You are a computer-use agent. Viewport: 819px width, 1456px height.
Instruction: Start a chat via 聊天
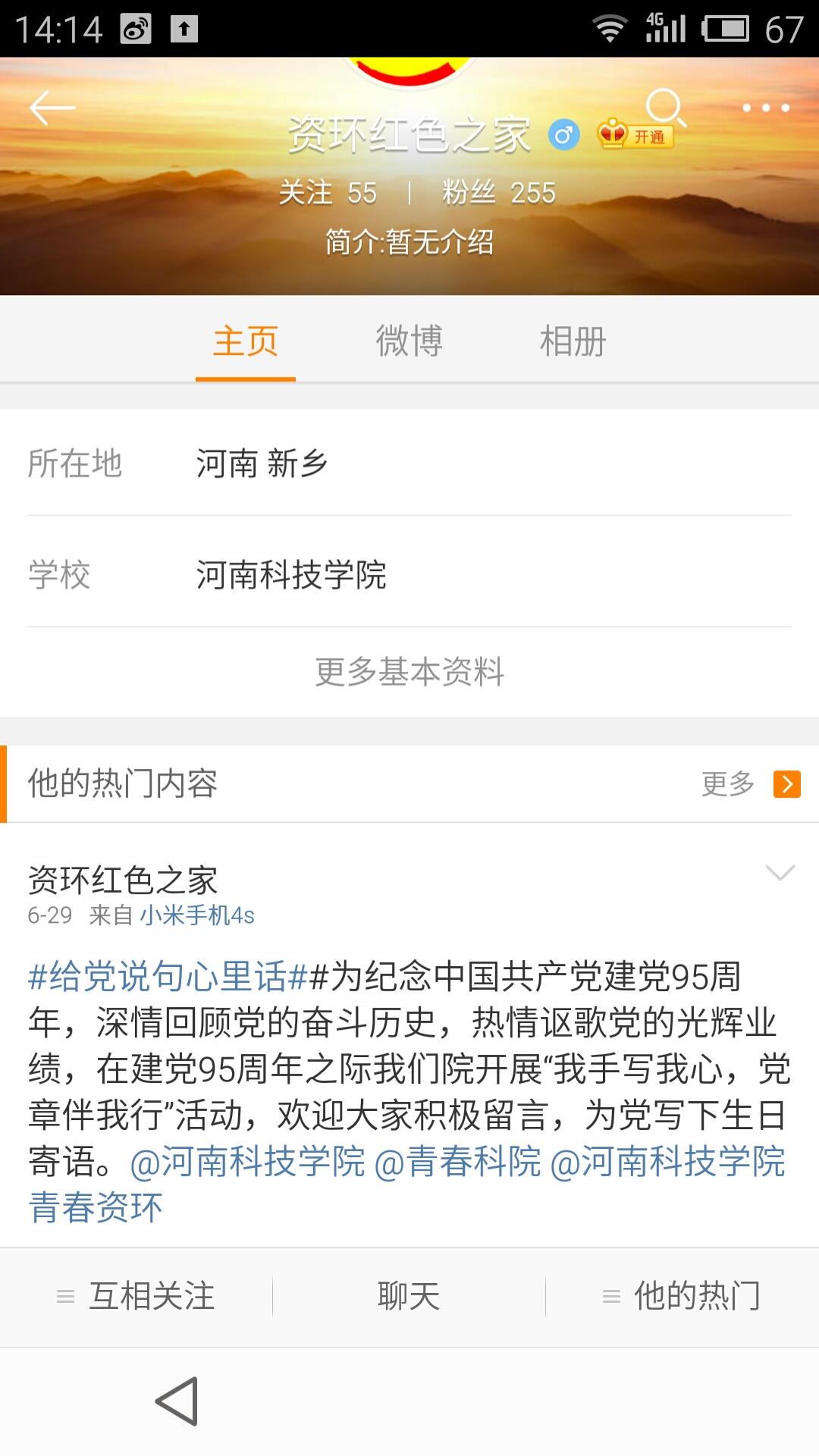(409, 1296)
